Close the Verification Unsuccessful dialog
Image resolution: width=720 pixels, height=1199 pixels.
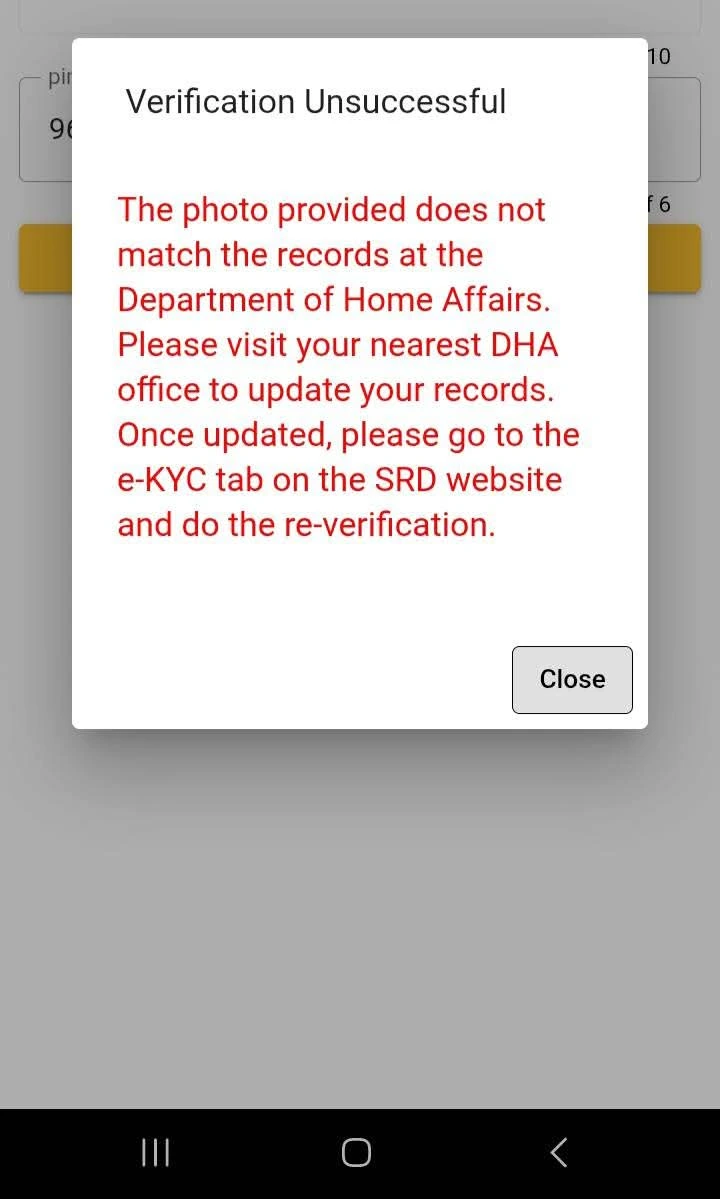coord(572,679)
